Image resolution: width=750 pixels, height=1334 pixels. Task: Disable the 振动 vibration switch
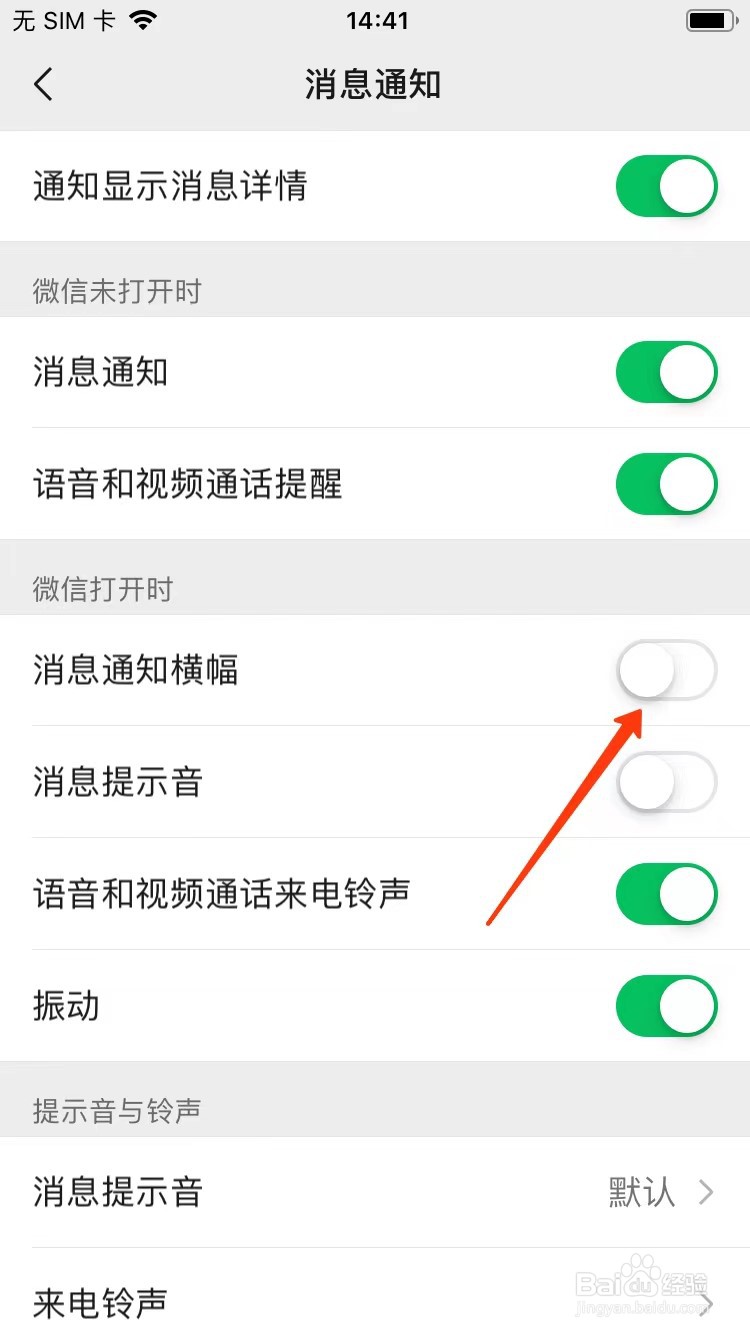coord(665,1007)
